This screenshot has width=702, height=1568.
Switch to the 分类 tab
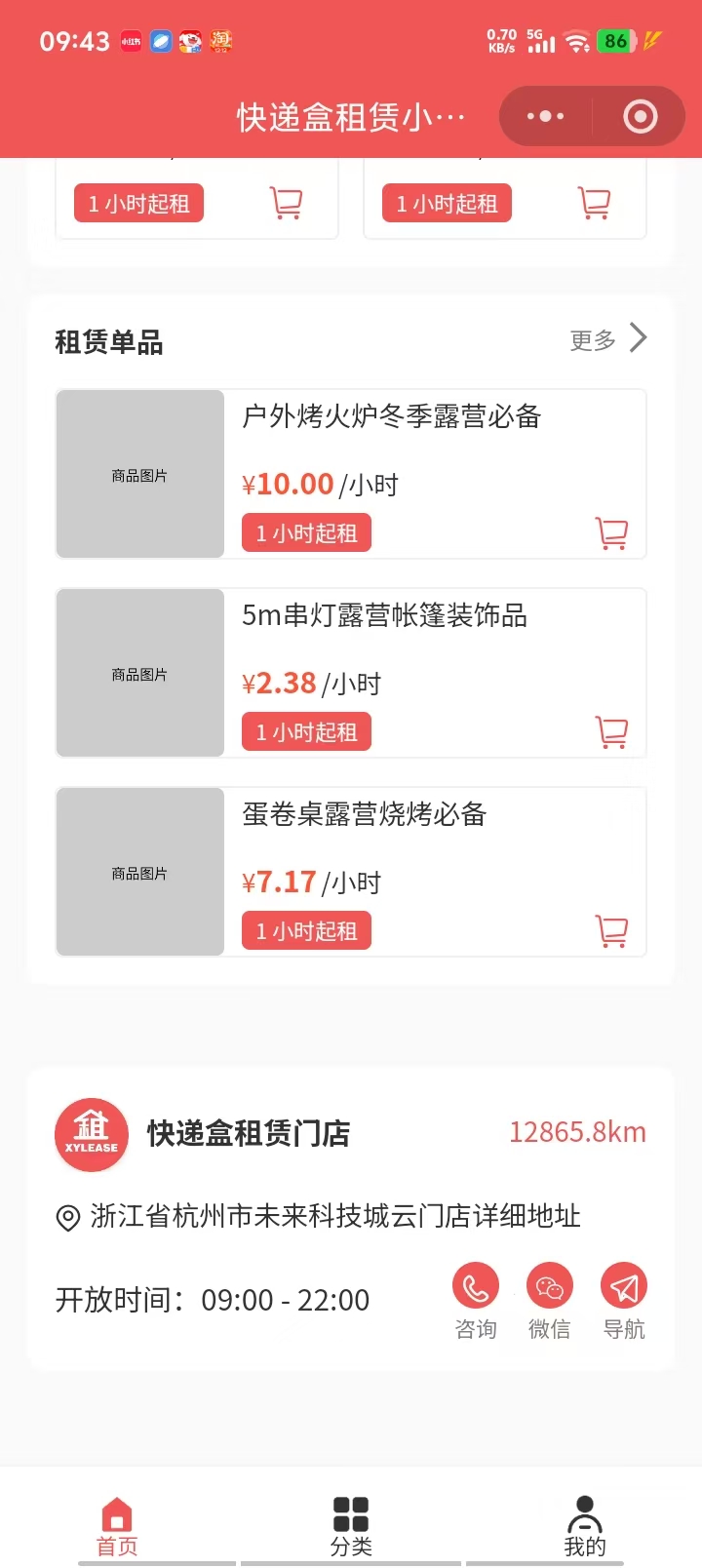pyautogui.click(x=351, y=1526)
